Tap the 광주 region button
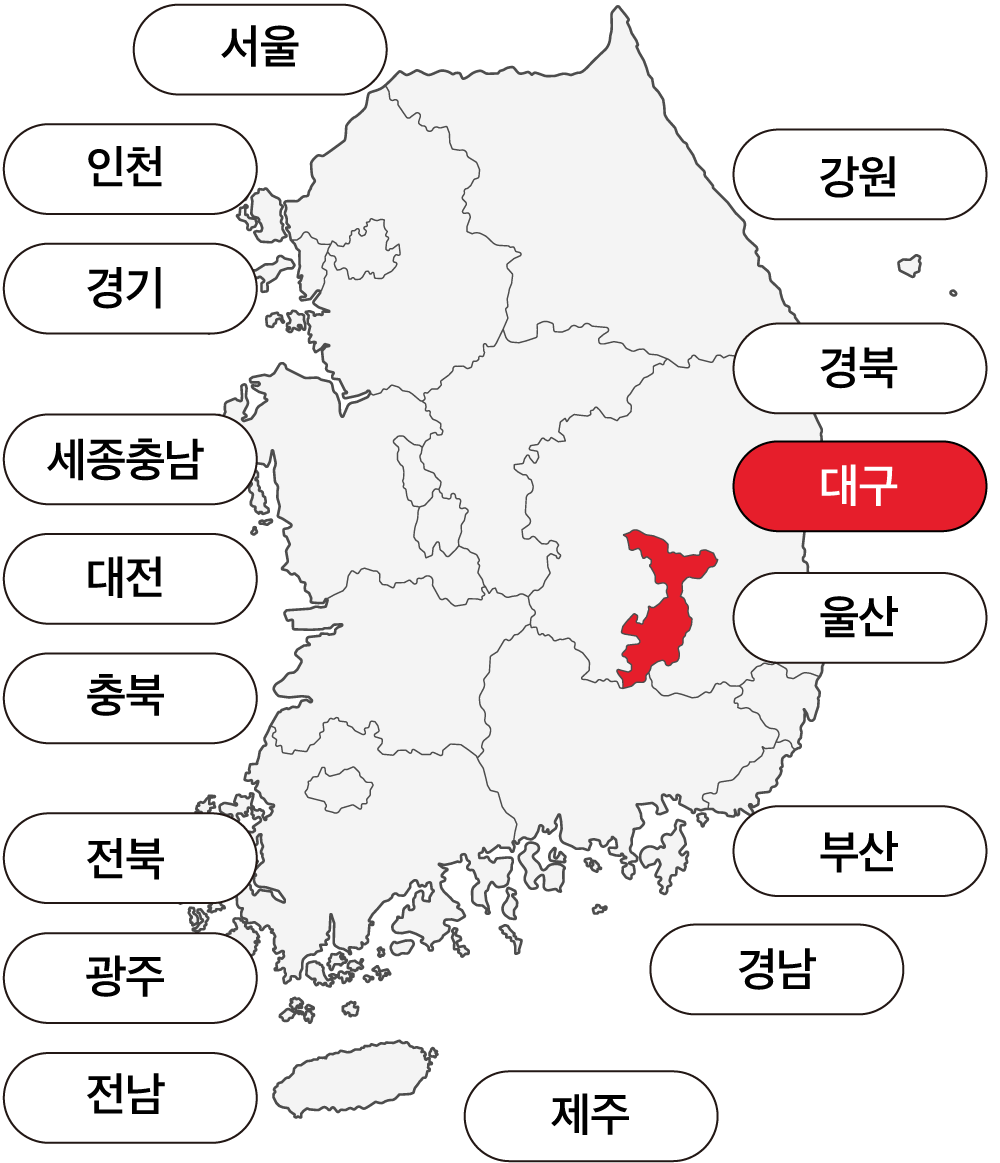The image size is (1000, 1163). point(130,977)
